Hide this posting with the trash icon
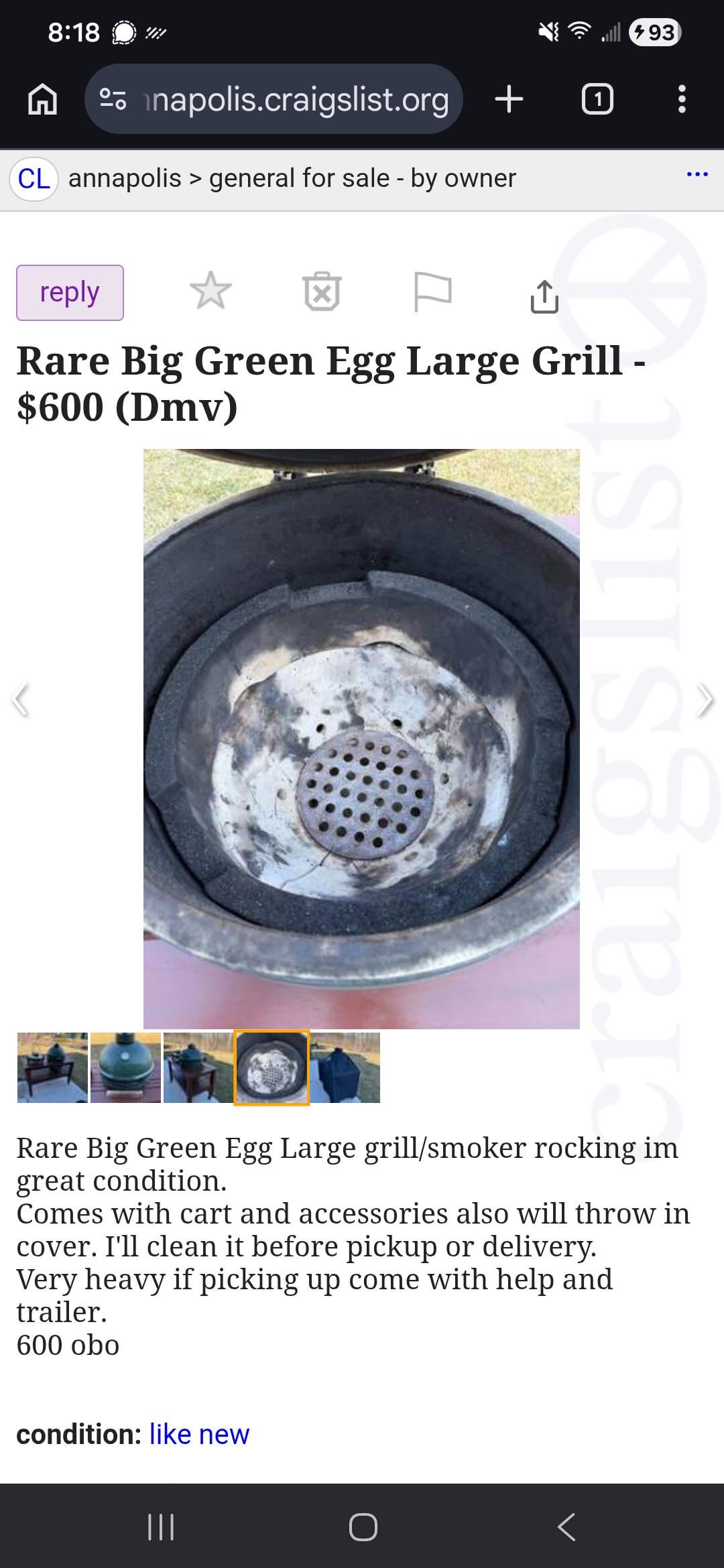The width and height of the screenshot is (724, 1568). click(322, 291)
